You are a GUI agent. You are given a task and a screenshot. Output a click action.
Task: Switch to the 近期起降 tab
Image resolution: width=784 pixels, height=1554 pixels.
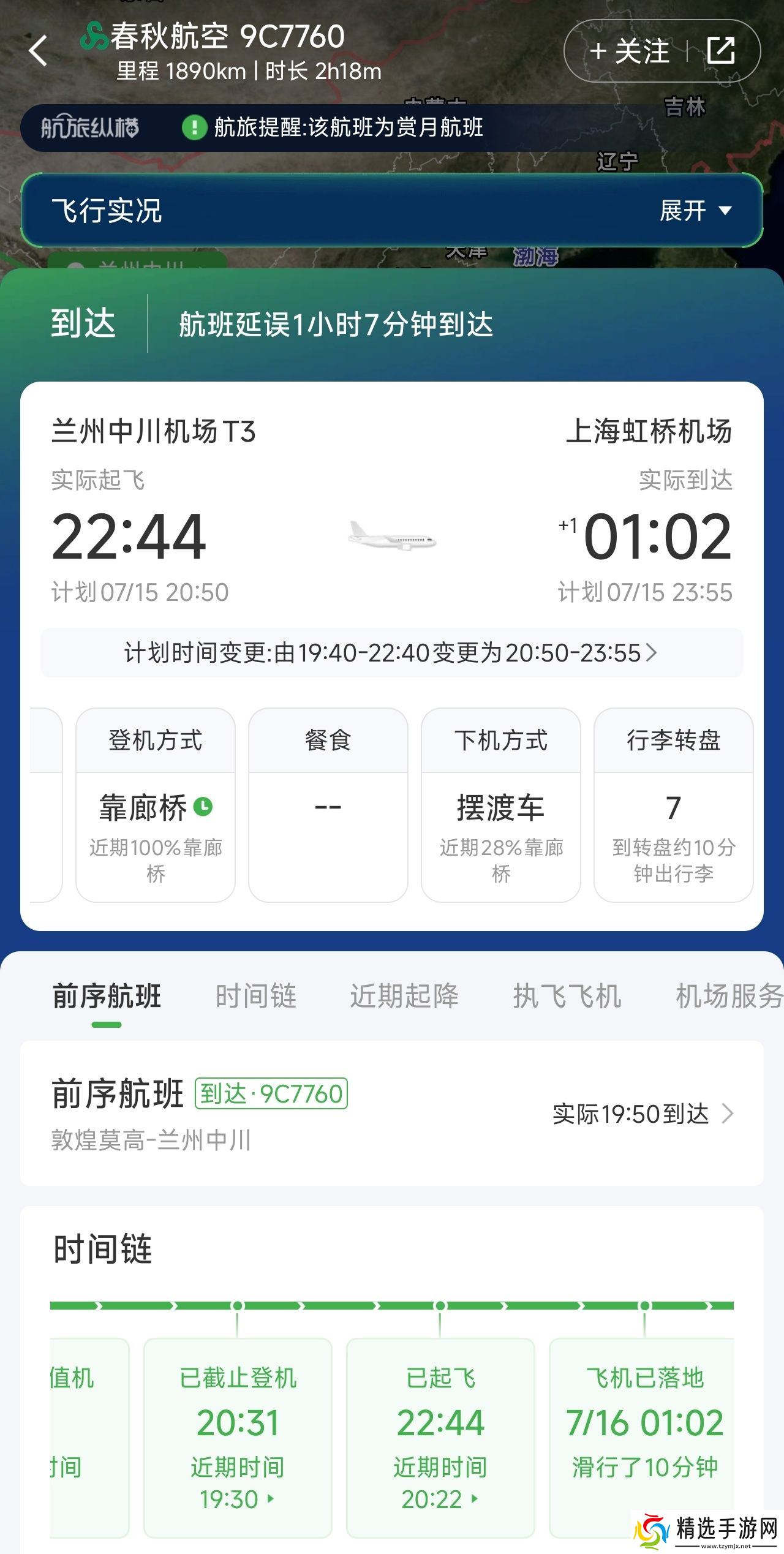pos(404,996)
